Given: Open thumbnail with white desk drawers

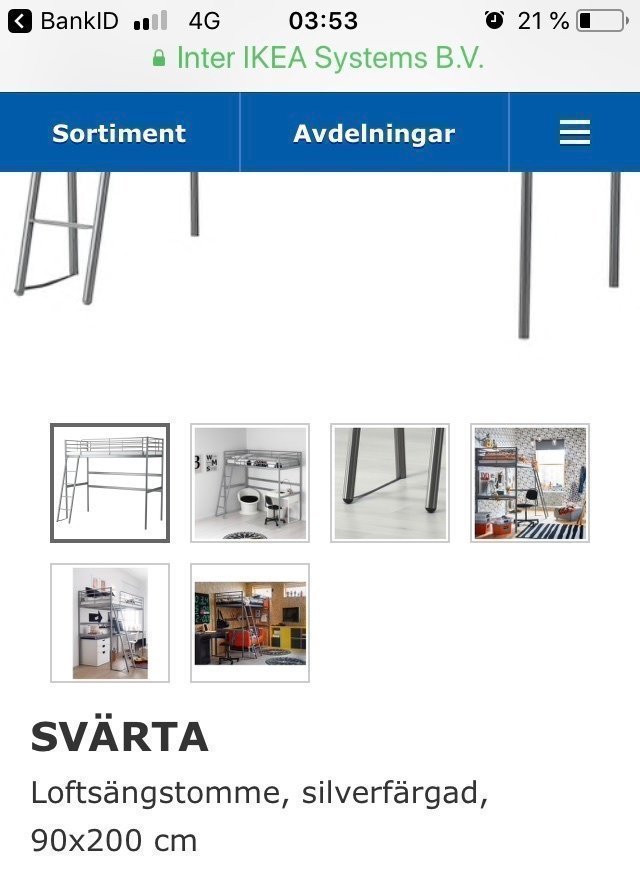Looking at the screenshot, I should (110, 623).
